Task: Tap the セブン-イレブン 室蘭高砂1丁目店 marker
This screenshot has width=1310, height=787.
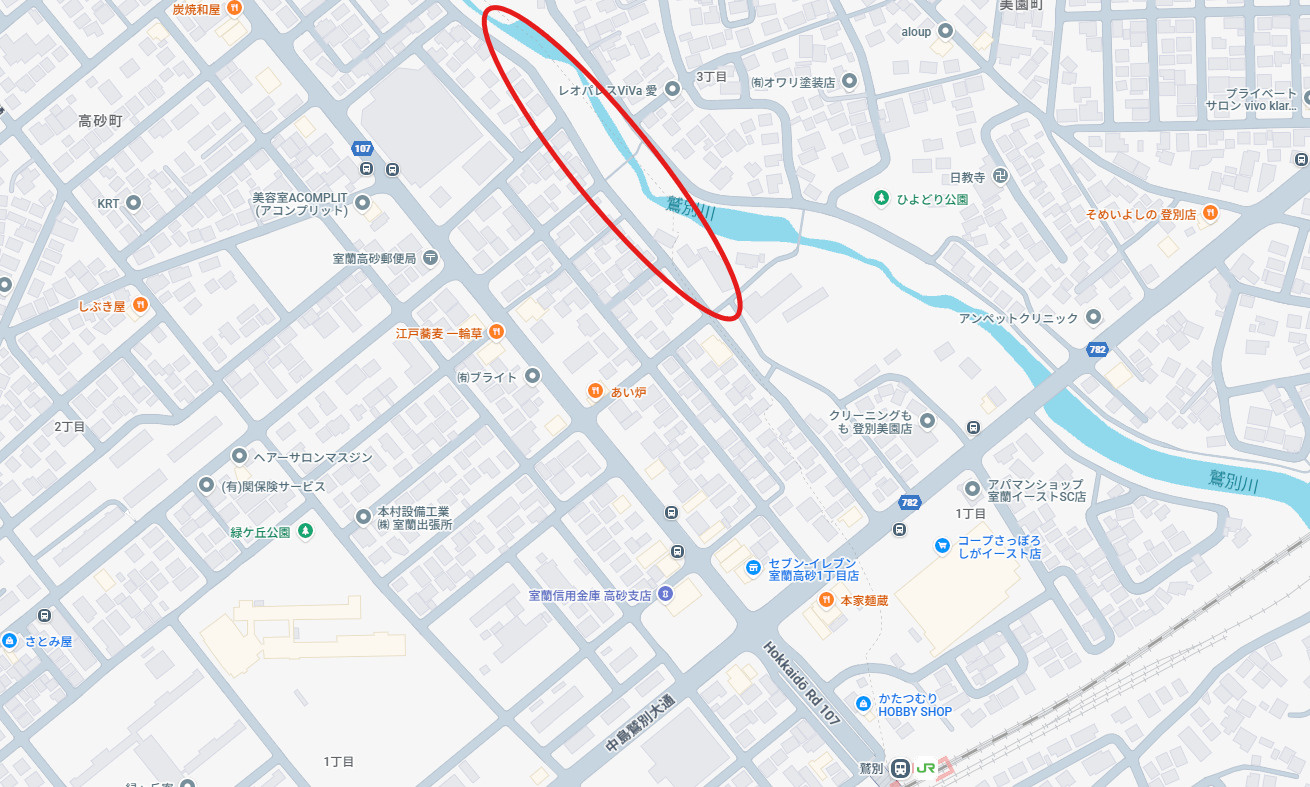Action: pyautogui.click(x=753, y=568)
